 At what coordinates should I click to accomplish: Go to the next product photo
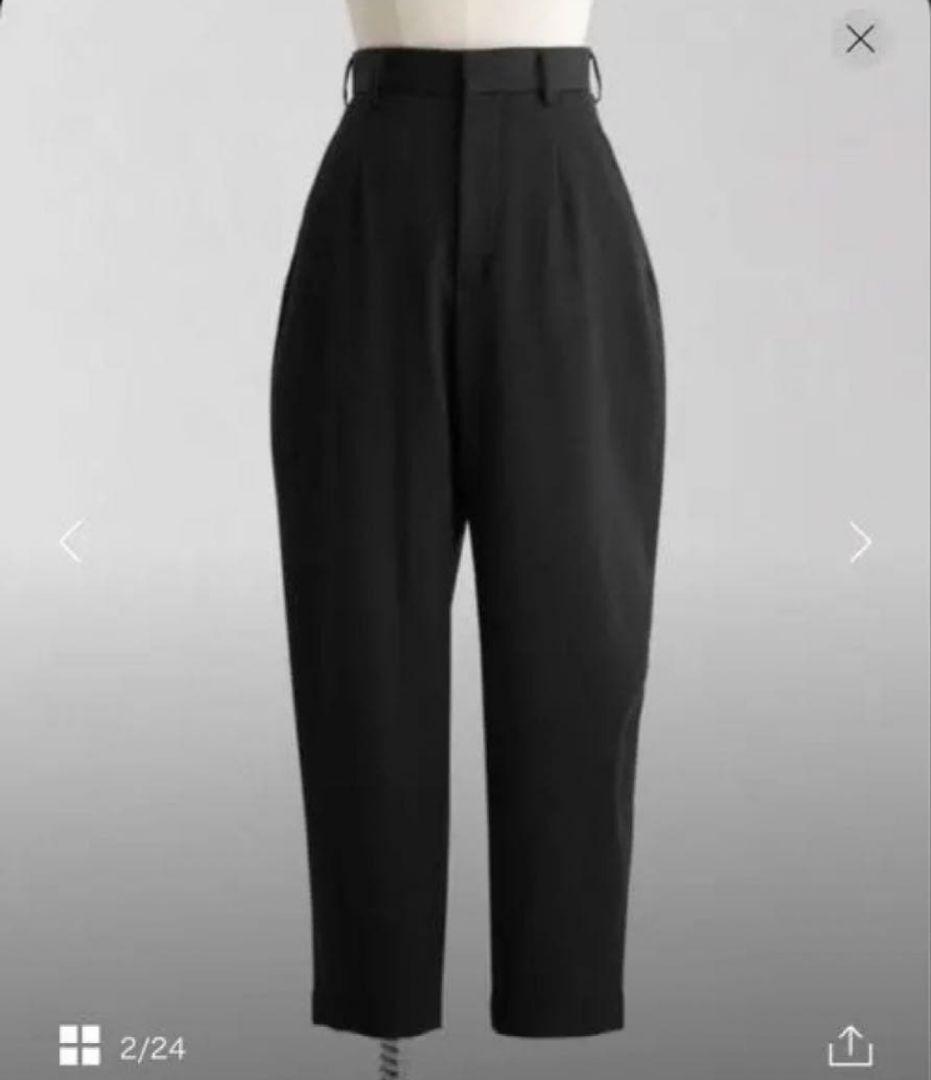(860, 542)
